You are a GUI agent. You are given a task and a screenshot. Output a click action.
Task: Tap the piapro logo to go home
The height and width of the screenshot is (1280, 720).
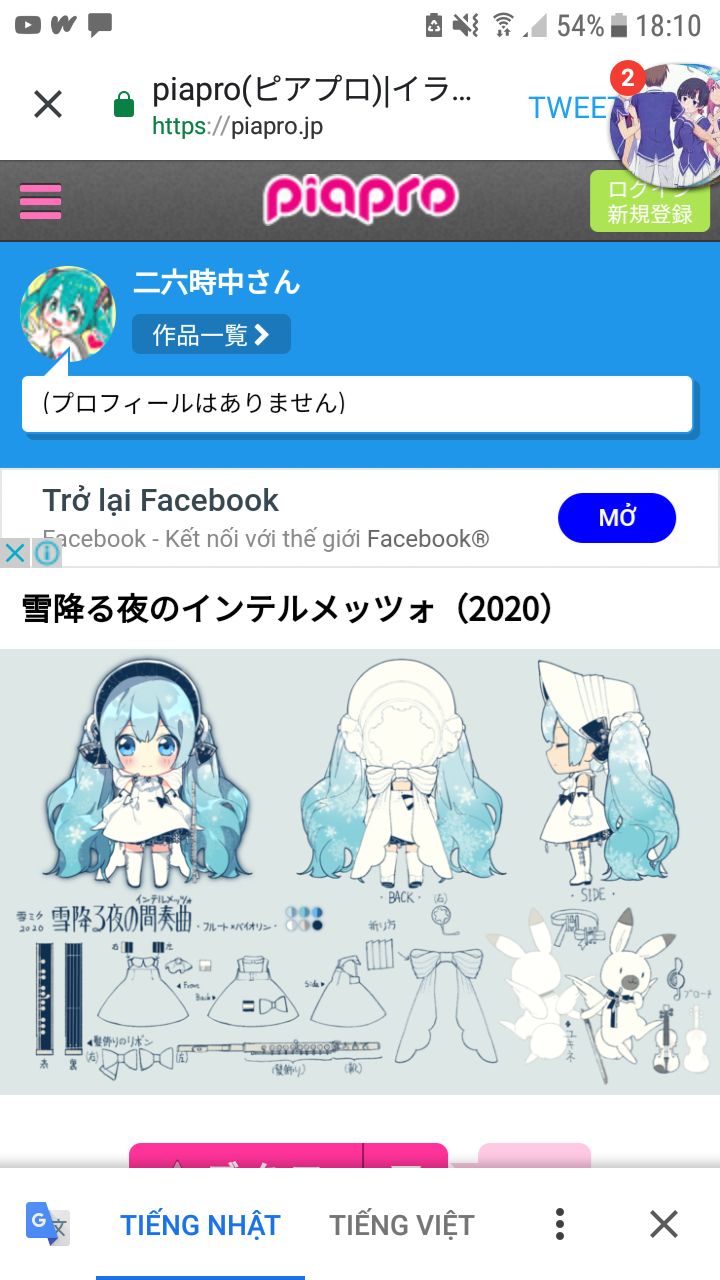pos(360,200)
